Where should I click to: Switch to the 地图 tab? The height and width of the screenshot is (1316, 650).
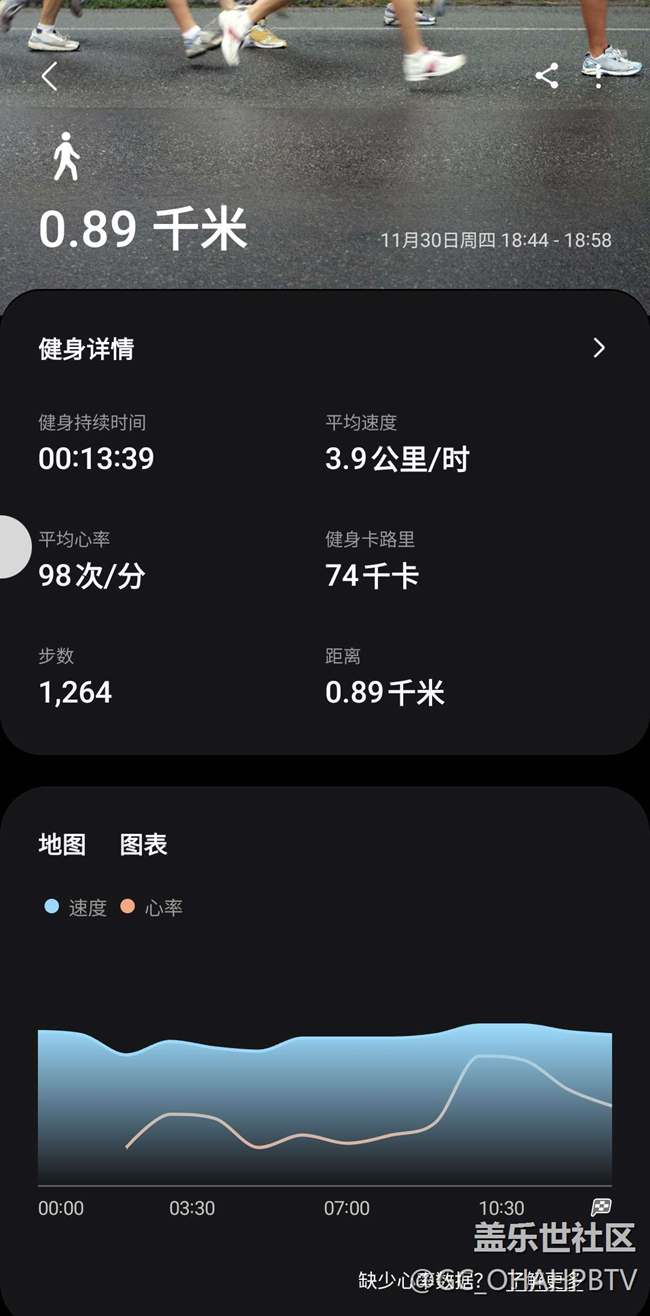62,844
